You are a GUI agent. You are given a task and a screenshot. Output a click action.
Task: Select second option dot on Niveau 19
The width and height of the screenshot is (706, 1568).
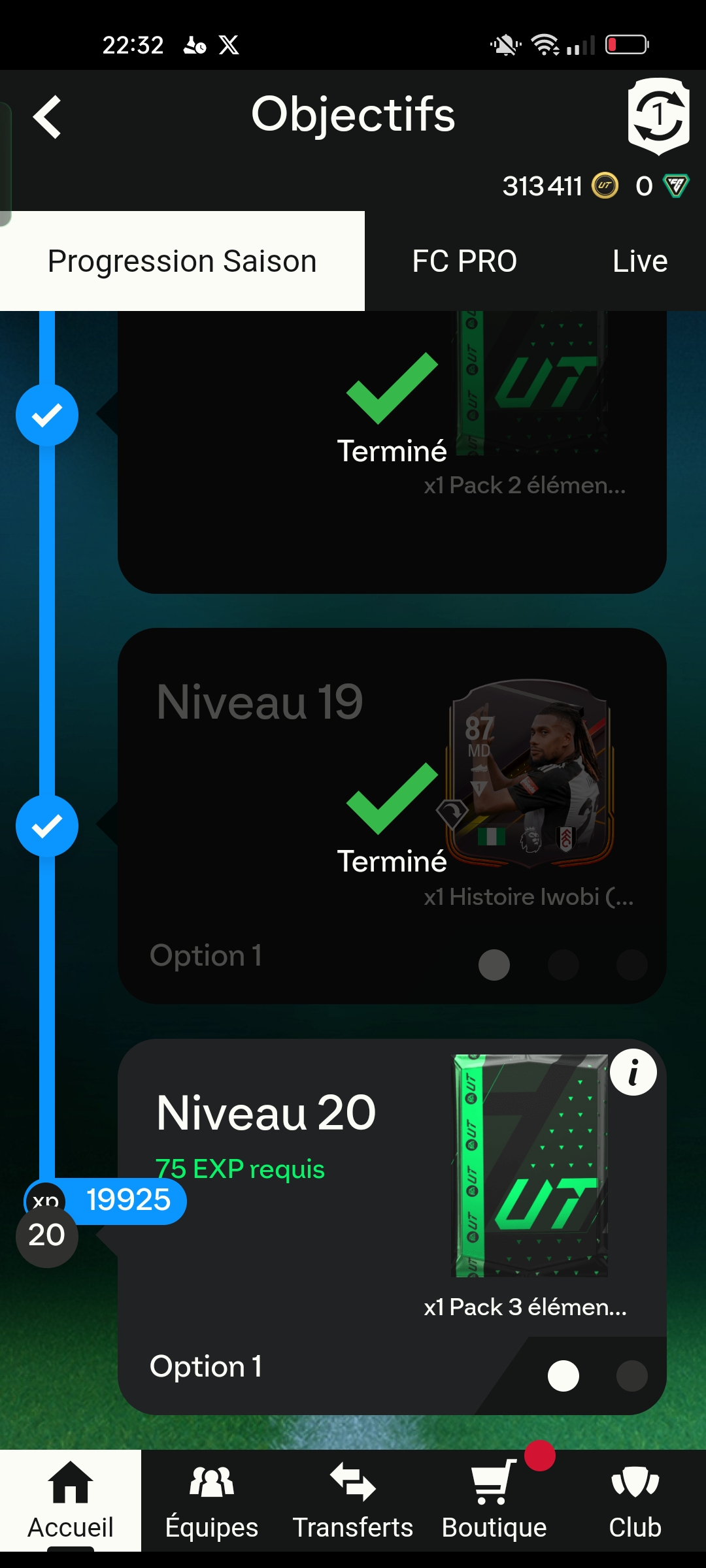563,965
